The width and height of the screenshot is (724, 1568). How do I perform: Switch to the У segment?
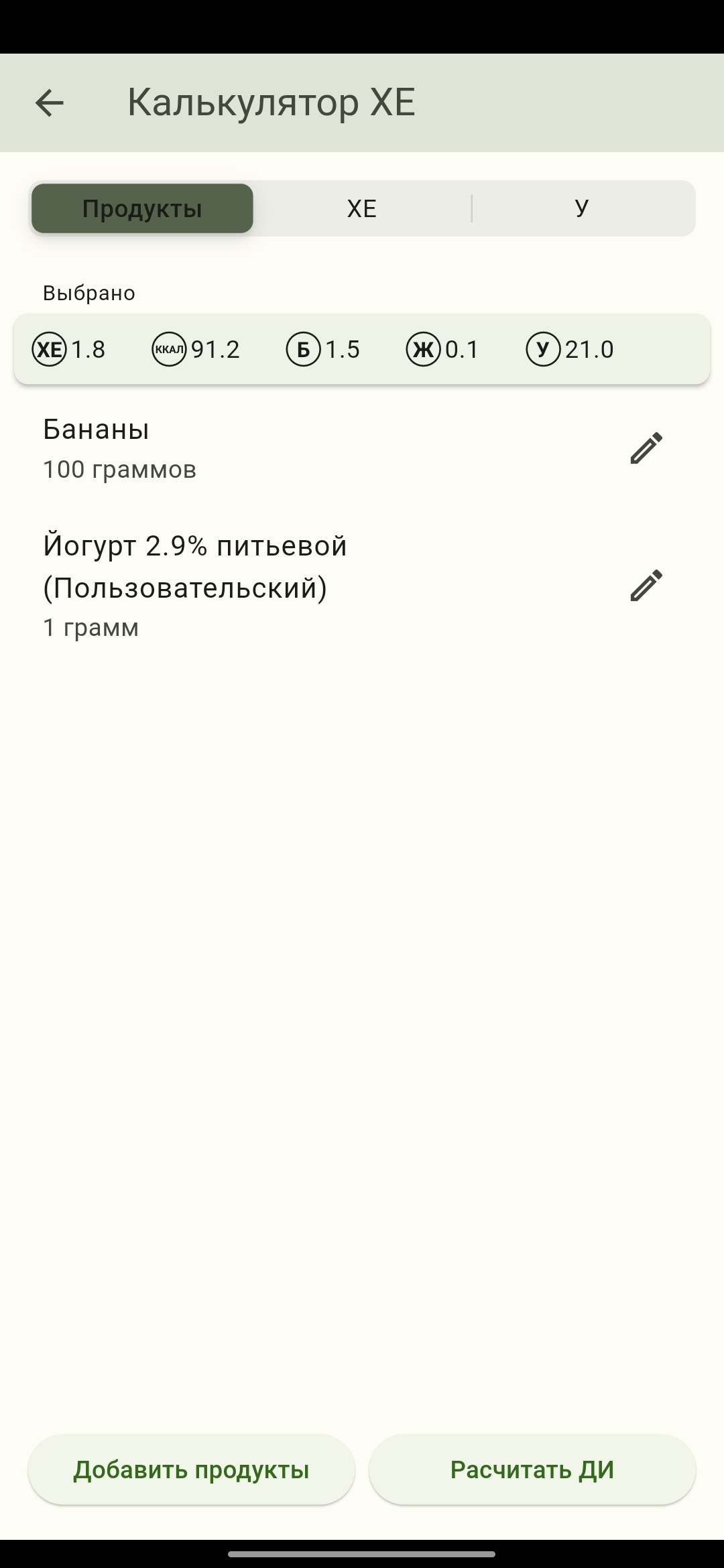click(582, 208)
